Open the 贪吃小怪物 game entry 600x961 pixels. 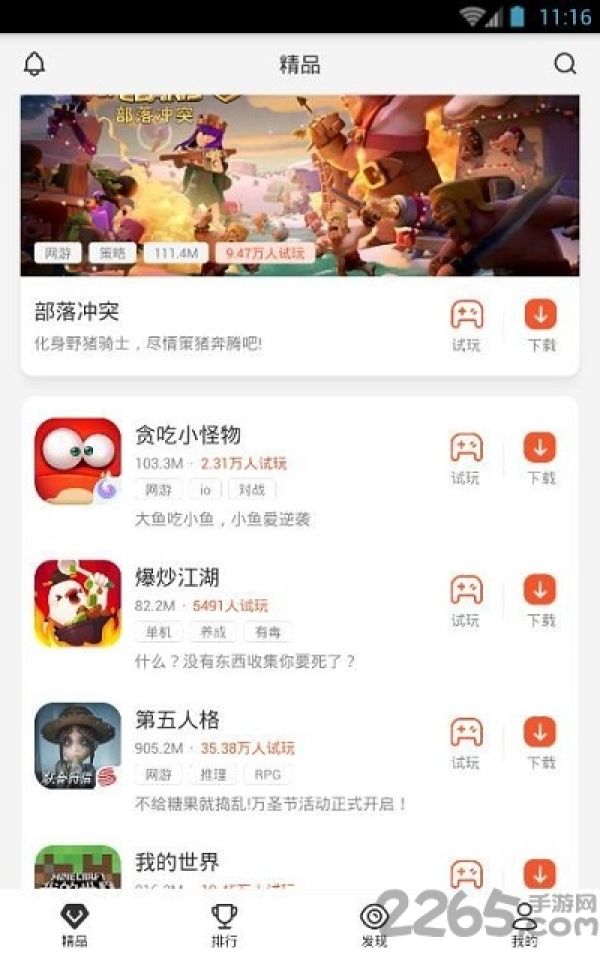click(x=233, y=474)
